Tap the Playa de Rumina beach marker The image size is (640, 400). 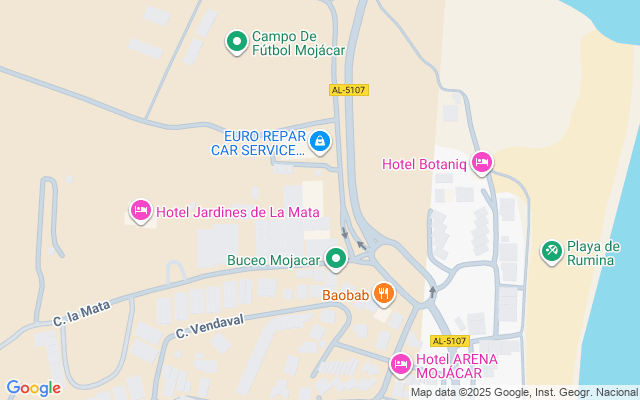click(x=551, y=252)
